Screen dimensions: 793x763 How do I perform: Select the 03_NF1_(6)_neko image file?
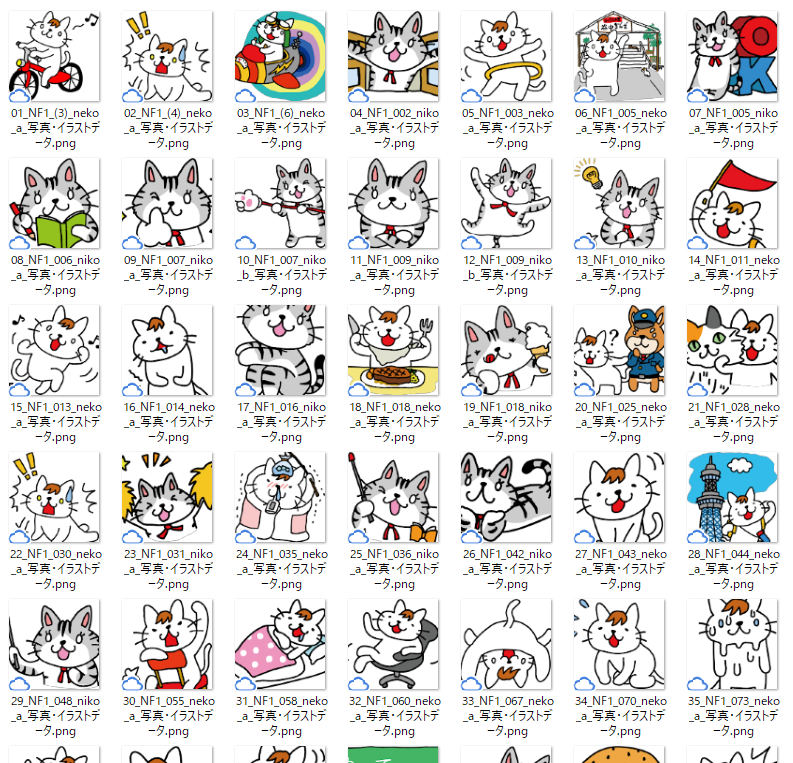[x=281, y=57]
